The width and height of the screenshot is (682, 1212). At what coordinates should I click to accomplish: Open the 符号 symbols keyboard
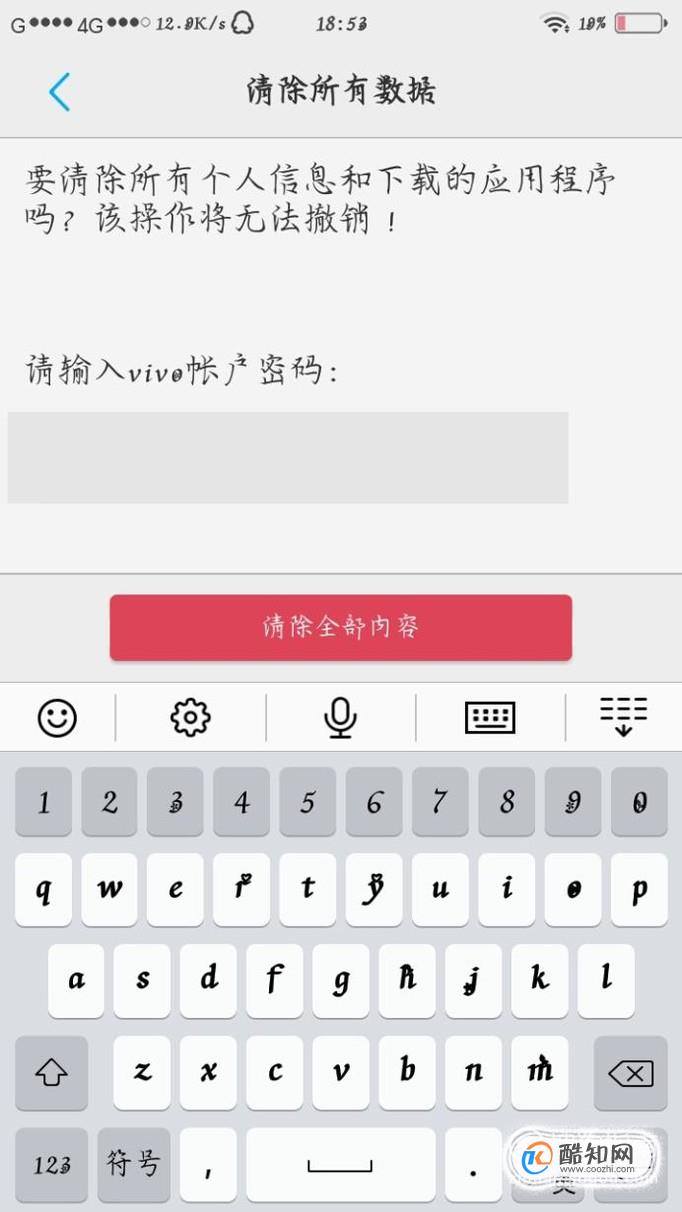coord(134,1165)
